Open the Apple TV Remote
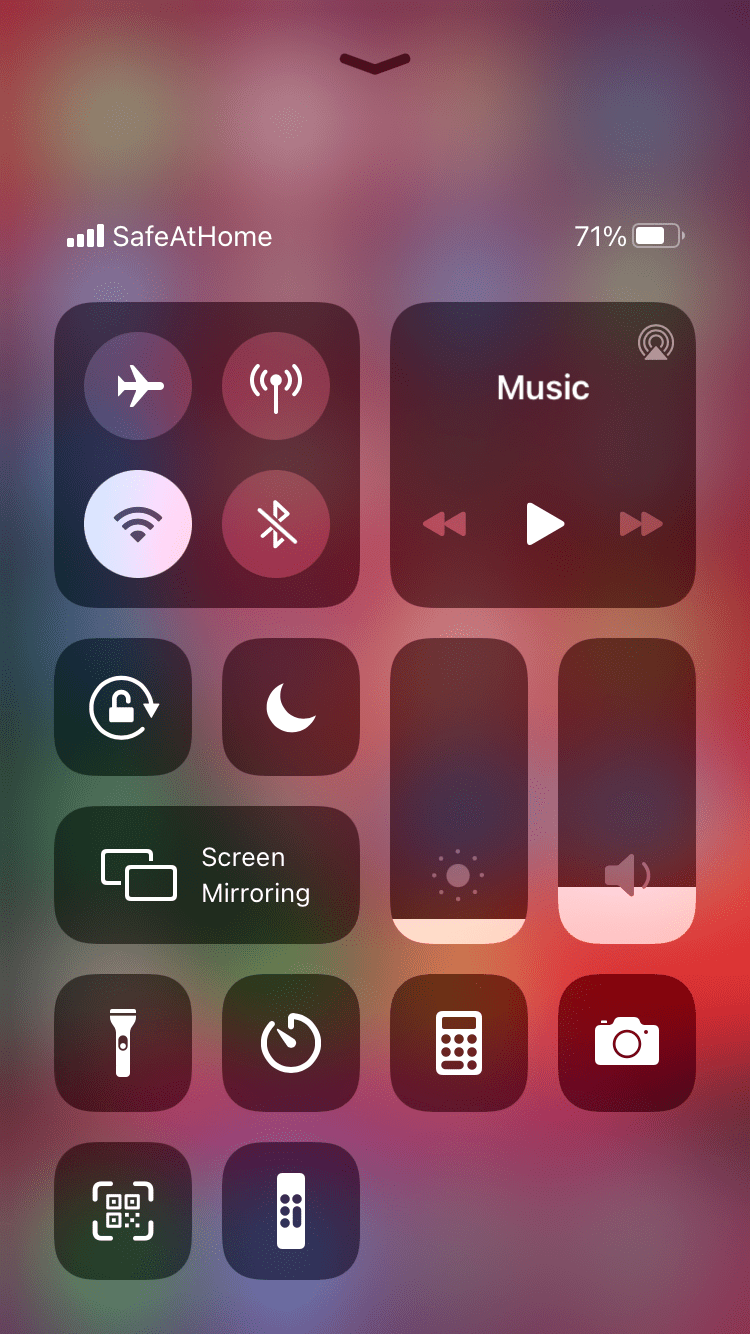This screenshot has width=750, height=1334. [x=290, y=1211]
